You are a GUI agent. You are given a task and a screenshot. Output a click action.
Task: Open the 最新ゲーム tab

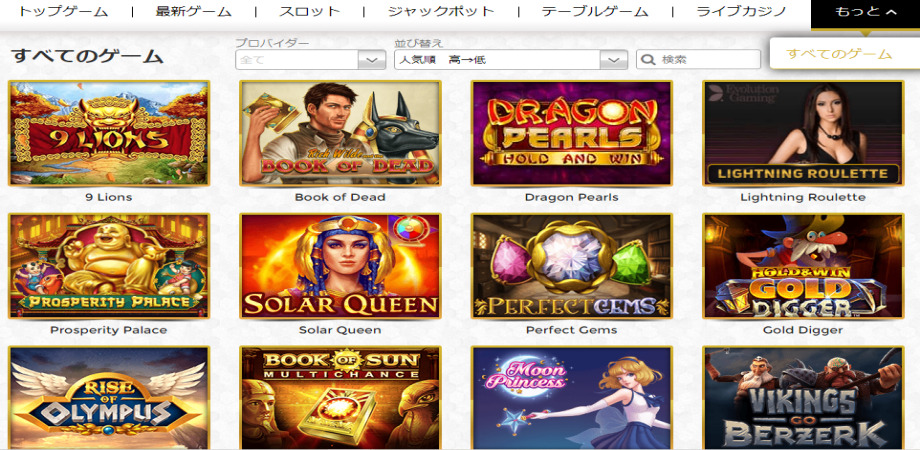pos(193,12)
